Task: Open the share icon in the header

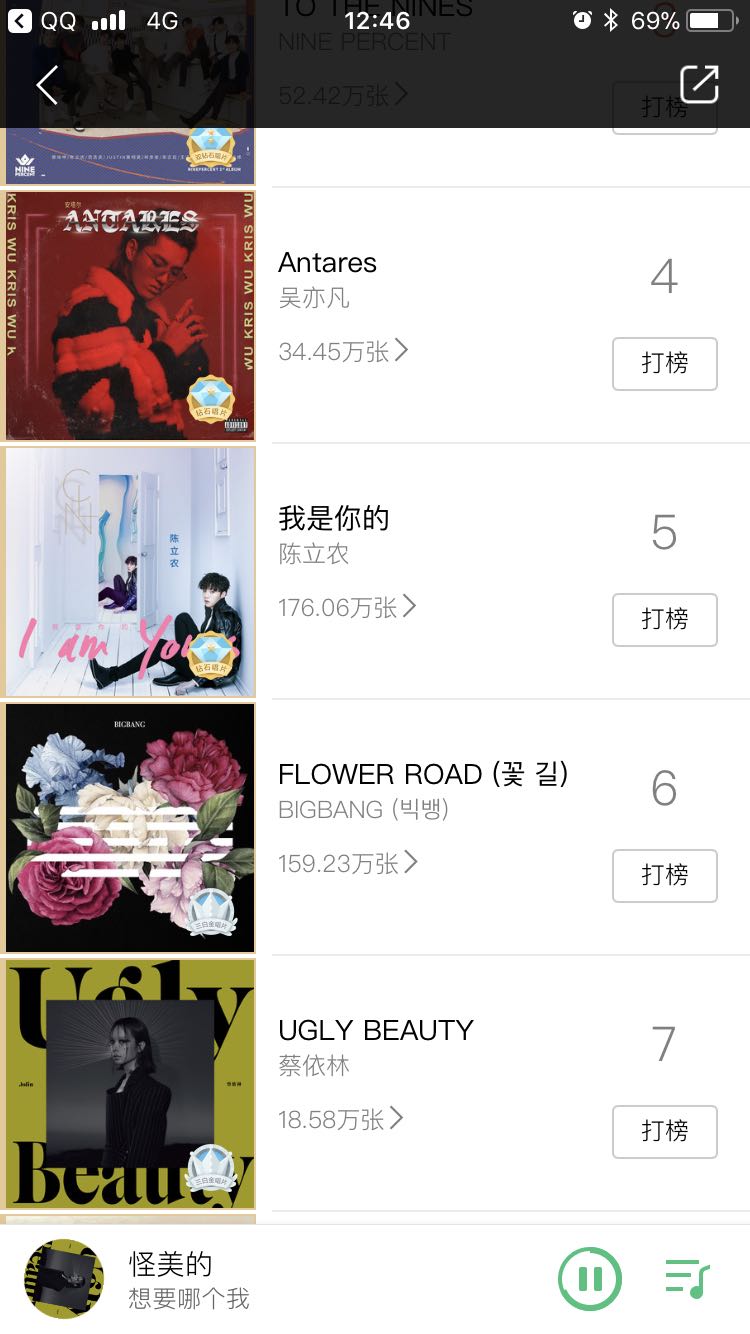Action: [699, 84]
